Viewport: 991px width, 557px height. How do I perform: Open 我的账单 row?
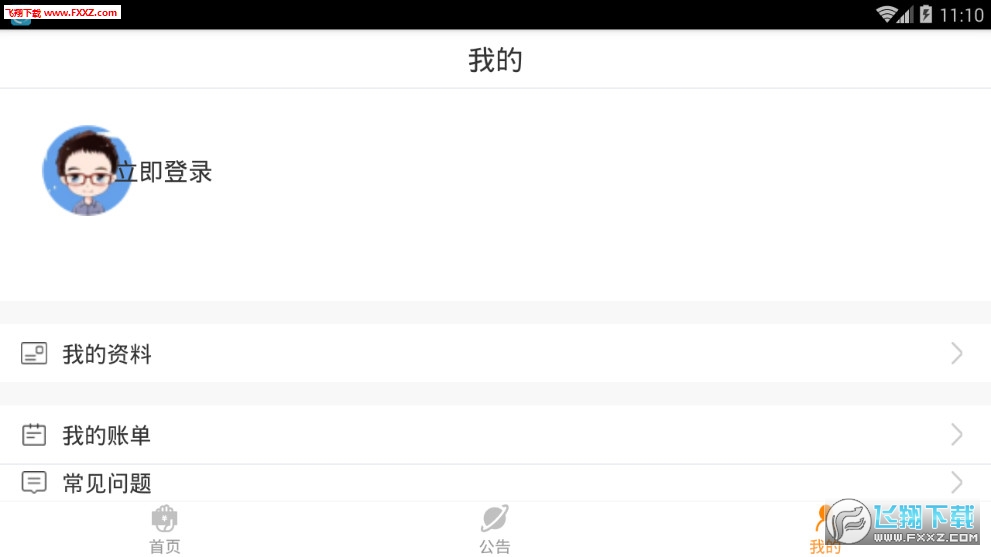[495, 434]
